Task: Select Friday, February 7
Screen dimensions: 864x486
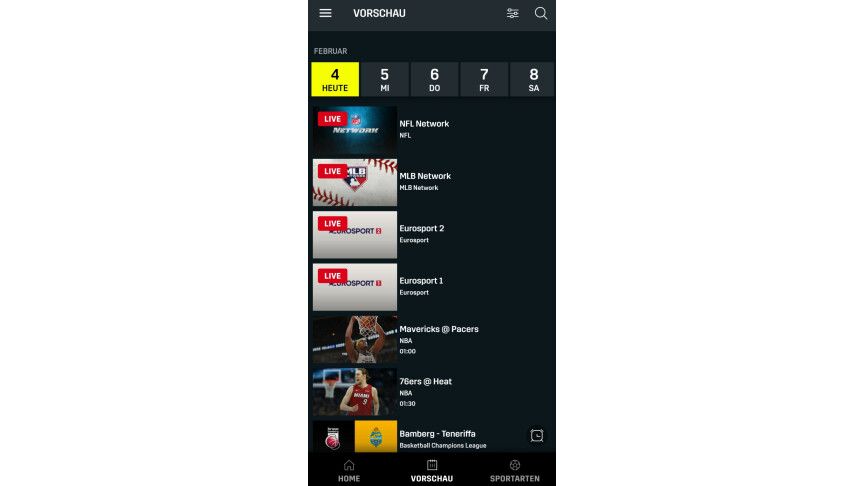Action: [484, 79]
